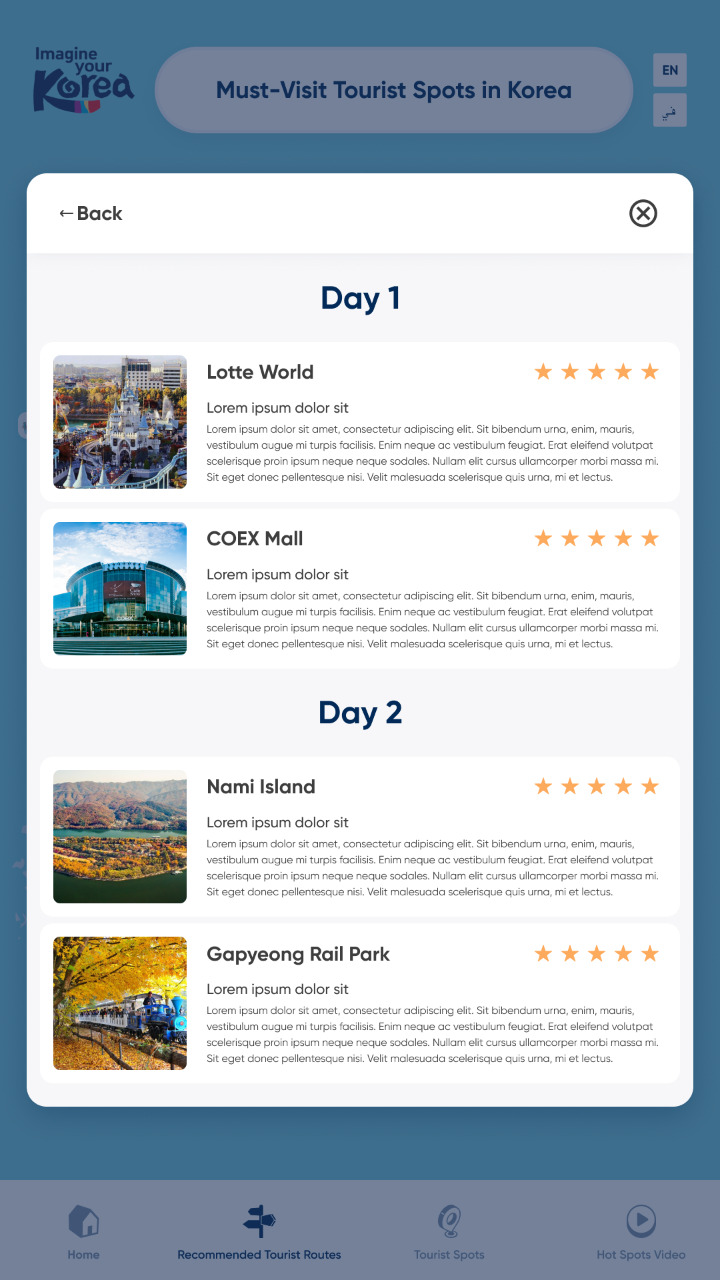
Task: Go back using the Back arrow
Action: pyautogui.click(x=90, y=213)
